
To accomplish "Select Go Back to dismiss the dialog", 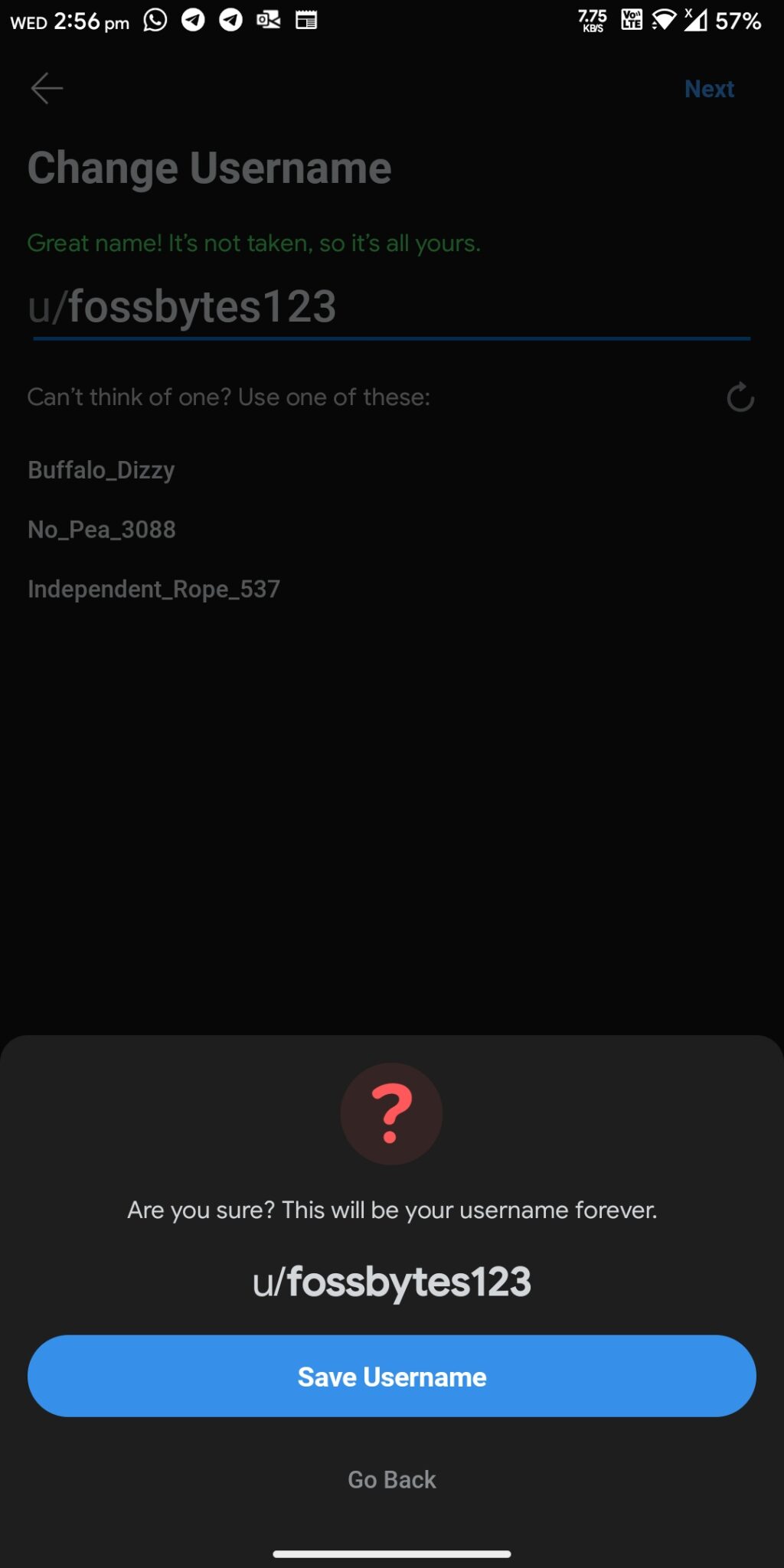I will point(391,1480).
